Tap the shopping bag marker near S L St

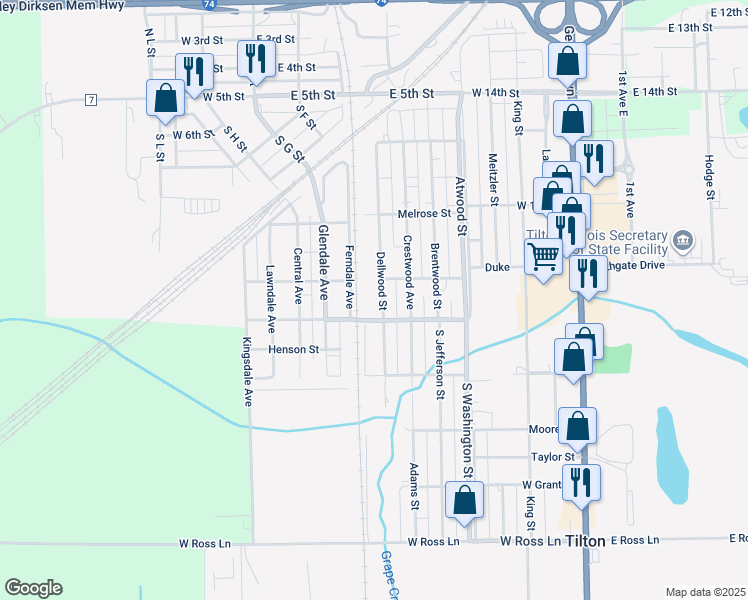pyautogui.click(x=164, y=99)
